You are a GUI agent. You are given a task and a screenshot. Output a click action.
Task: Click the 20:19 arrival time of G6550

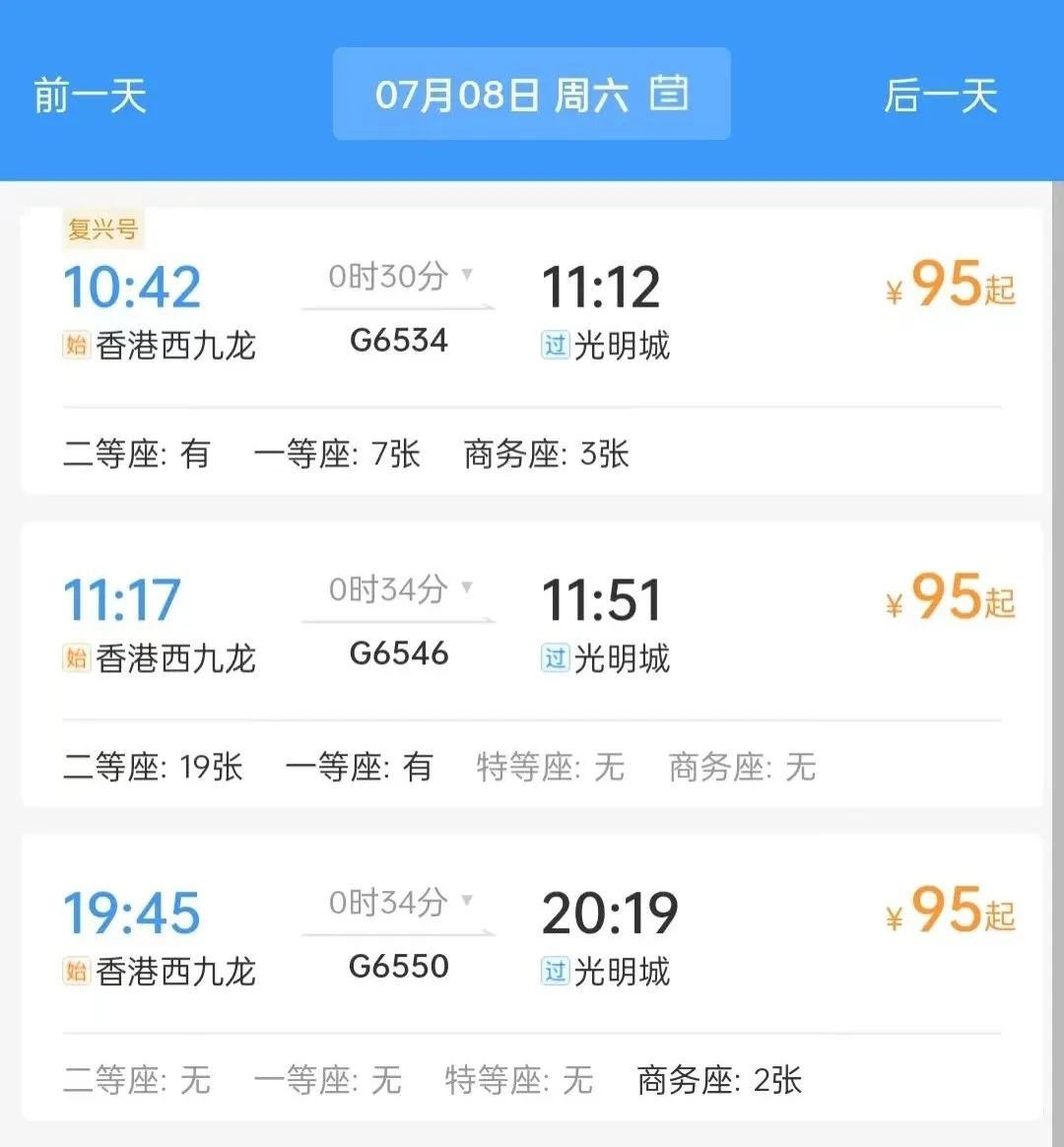coord(610,911)
